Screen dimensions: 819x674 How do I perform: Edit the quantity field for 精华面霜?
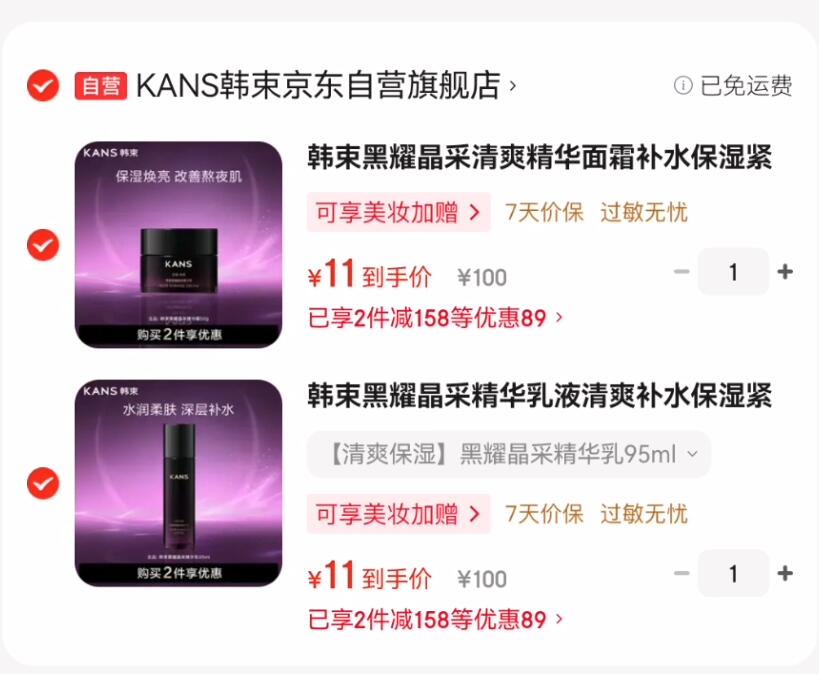click(733, 272)
